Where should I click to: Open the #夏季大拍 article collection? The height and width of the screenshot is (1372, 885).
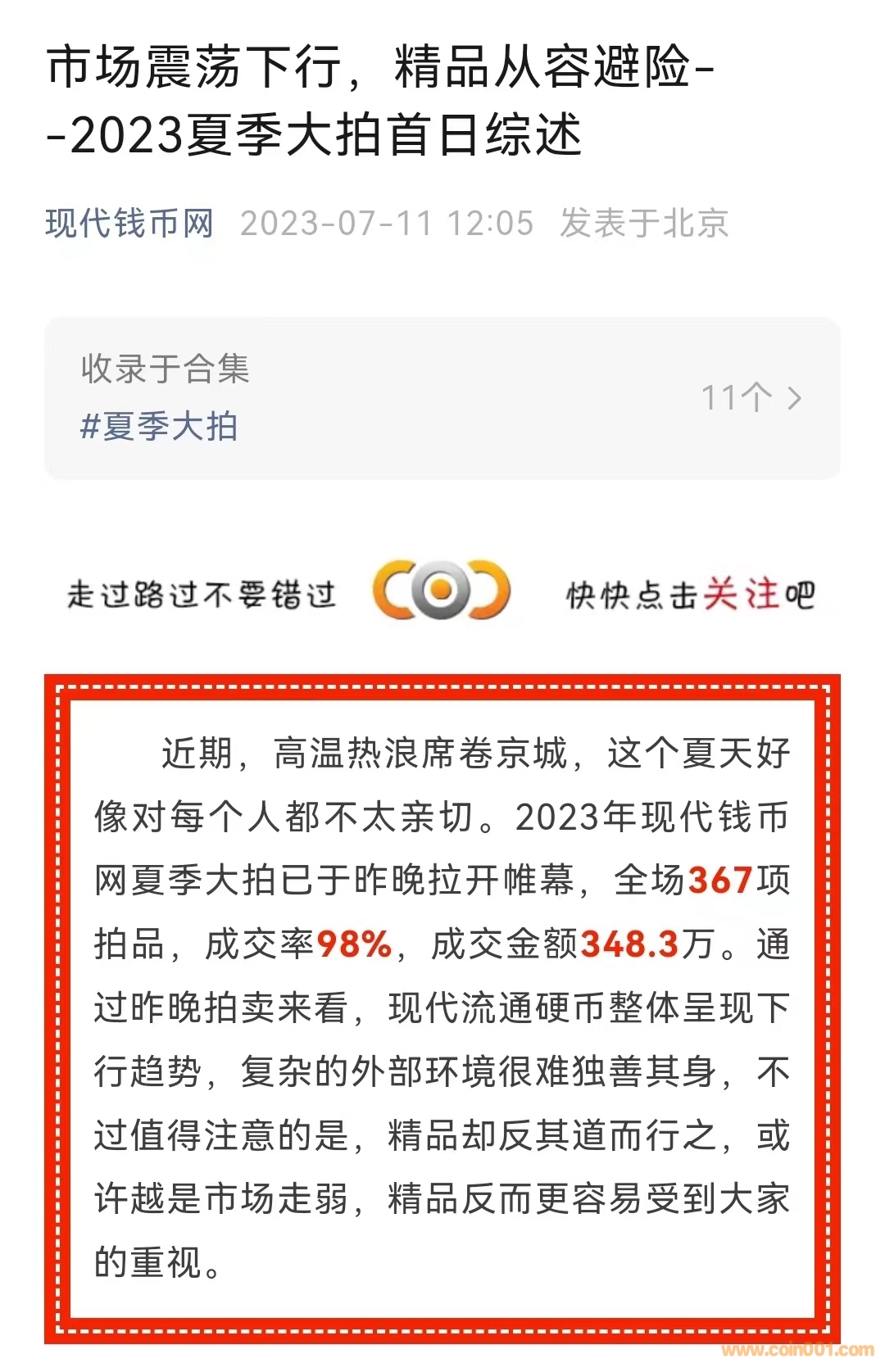tap(159, 427)
